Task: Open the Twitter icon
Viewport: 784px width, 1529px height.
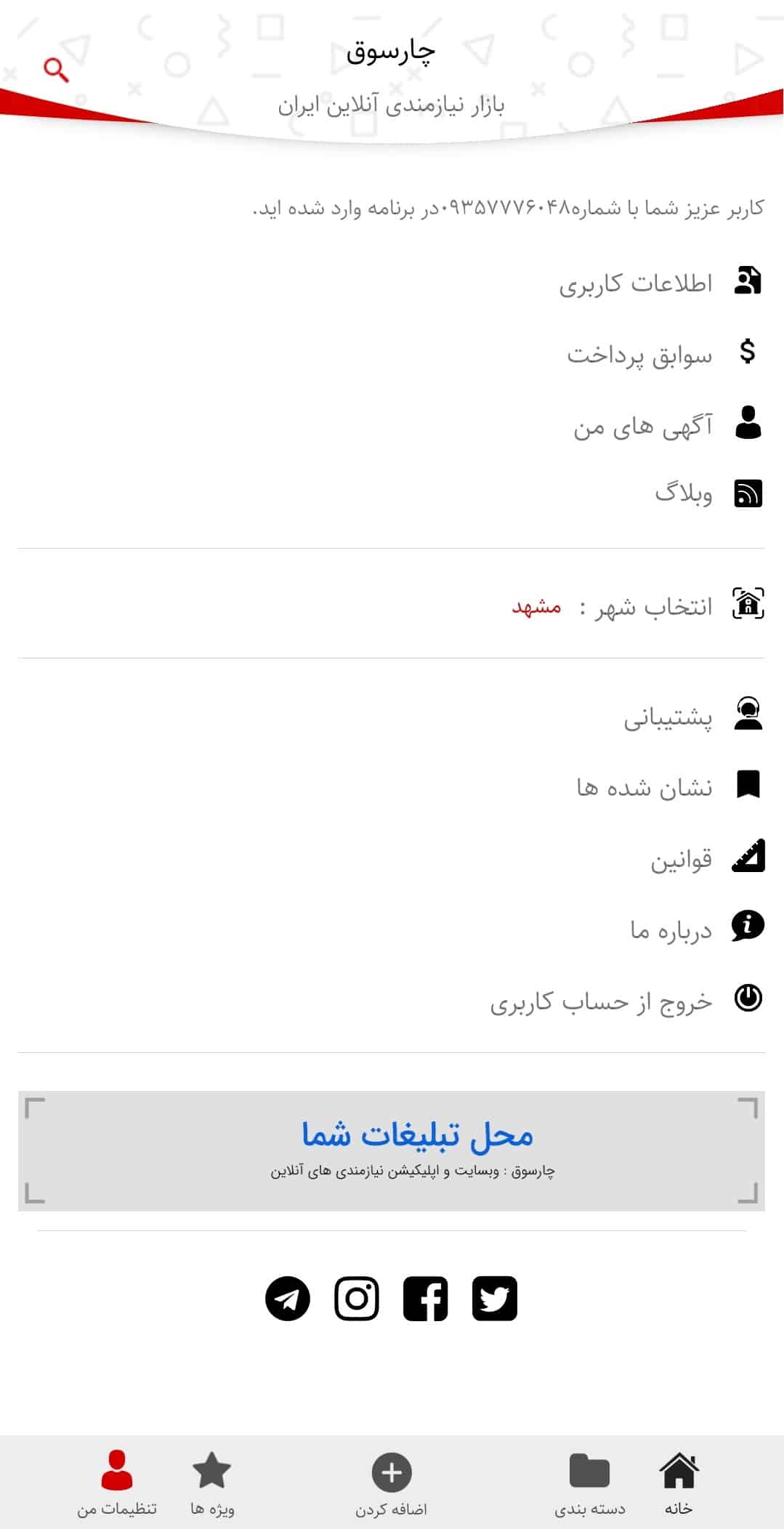Action: coord(495,1299)
